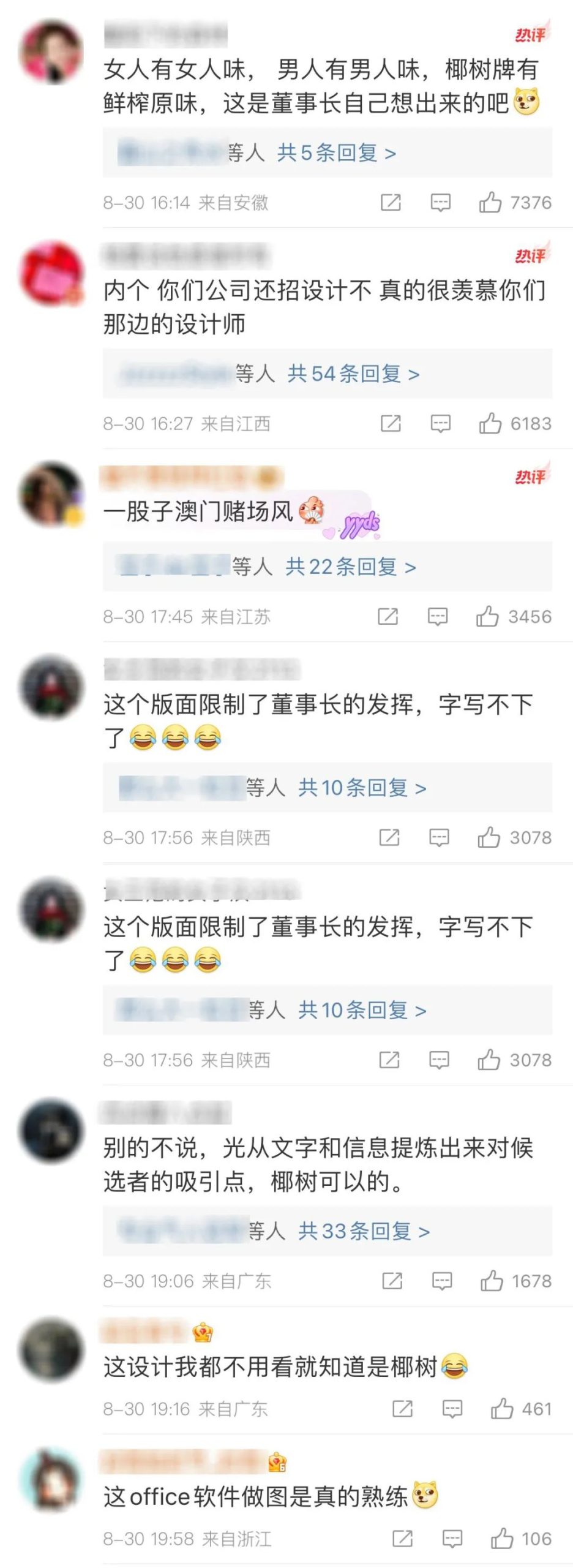Open the avatar of the 澳门赌场风 commenter
This screenshot has height=1568, width=573.
coord(51,494)
